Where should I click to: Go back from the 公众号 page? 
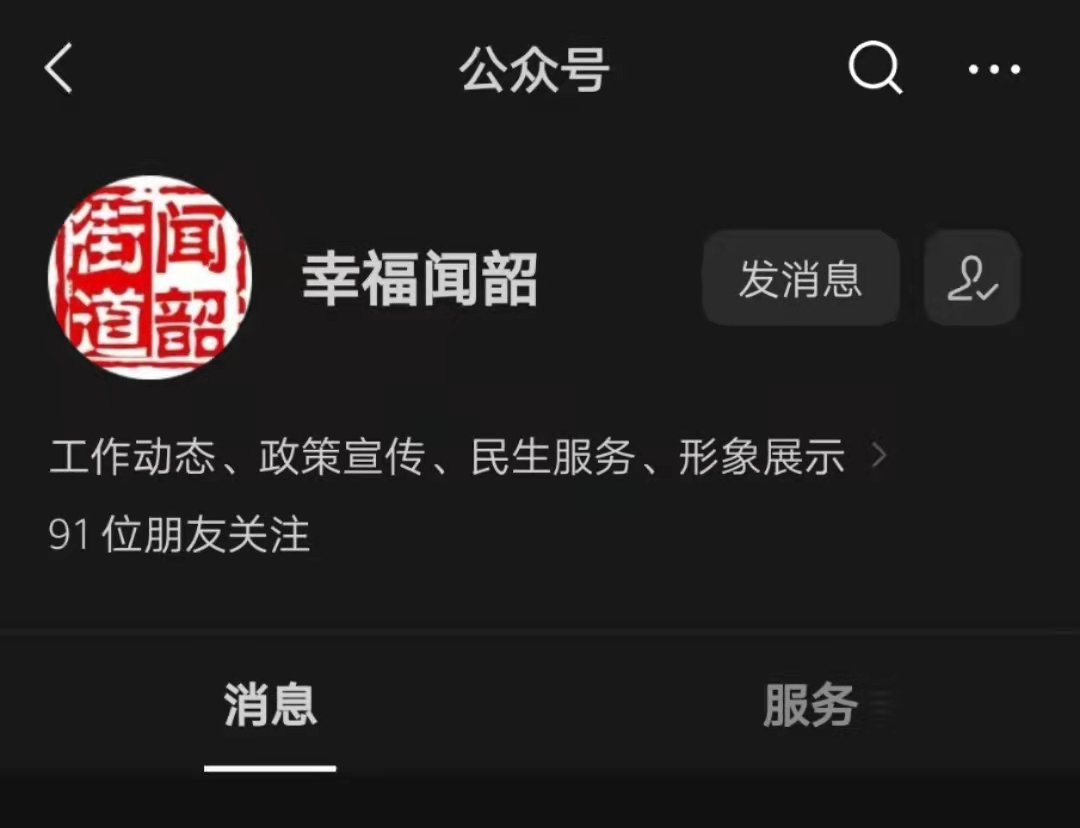[59, 70]
